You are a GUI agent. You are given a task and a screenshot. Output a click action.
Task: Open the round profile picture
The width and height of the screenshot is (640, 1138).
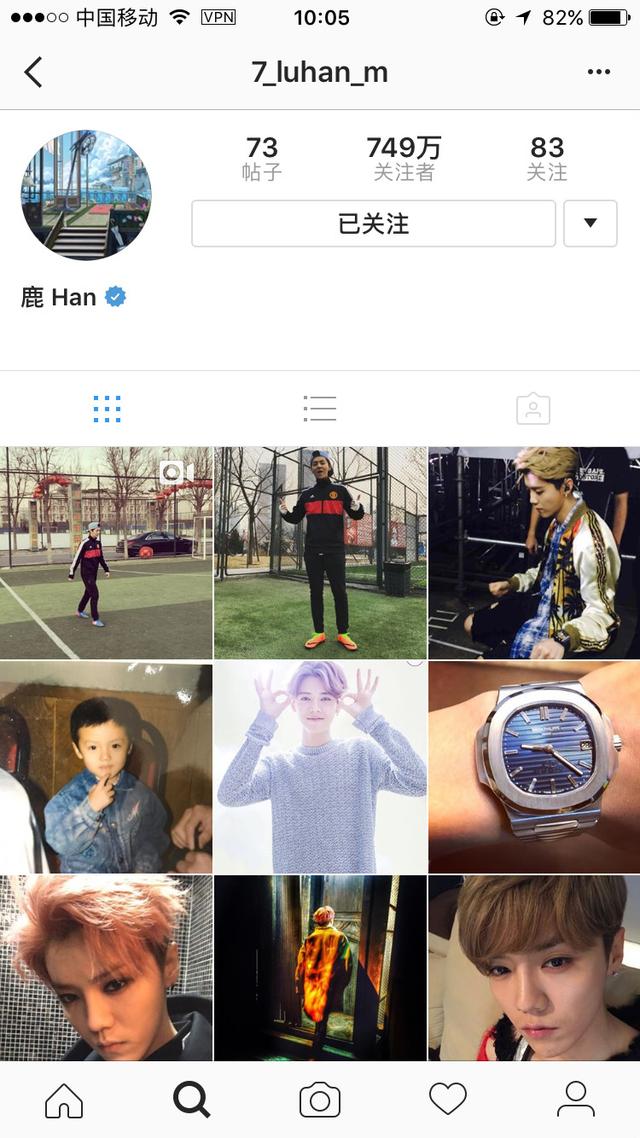tap(86, 195)
